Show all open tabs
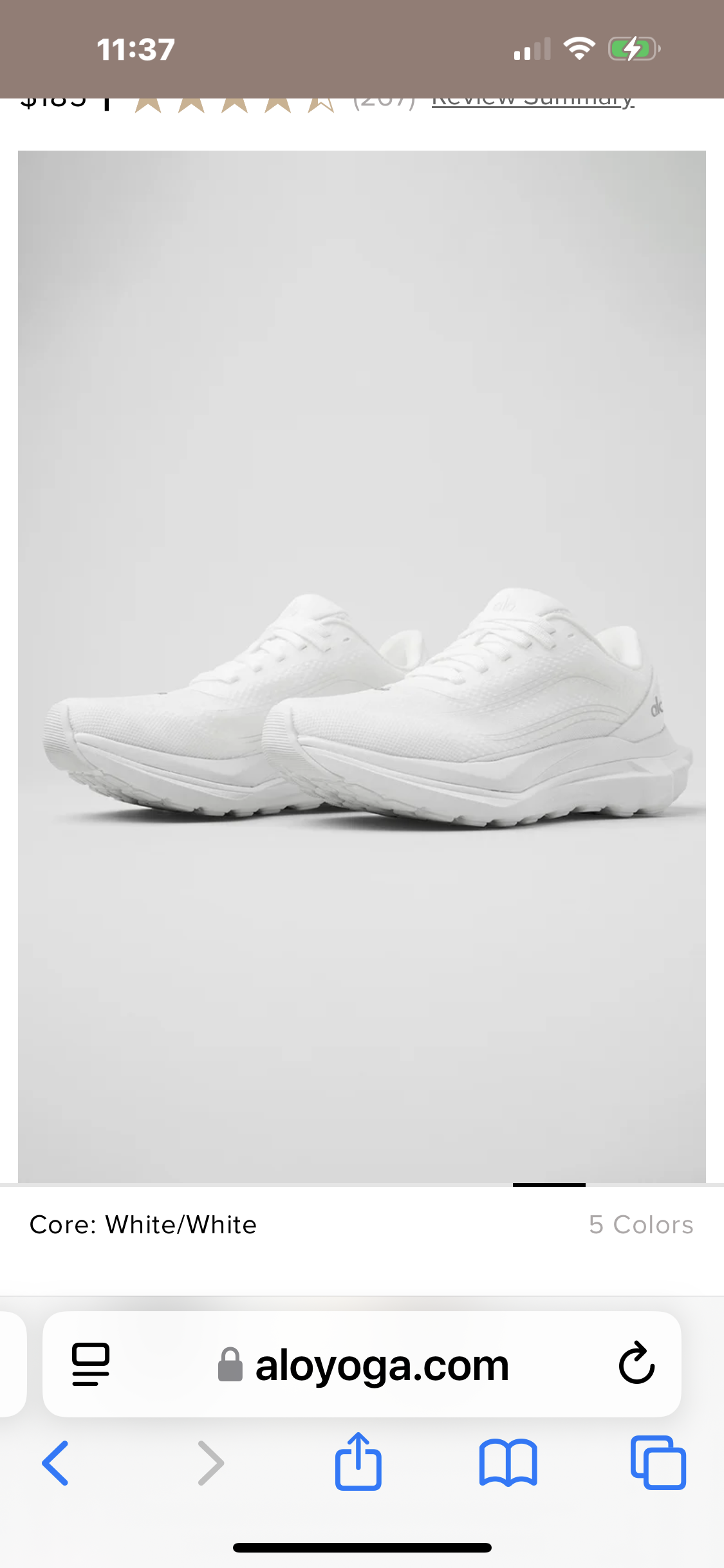 click(x=658, y=1463)
